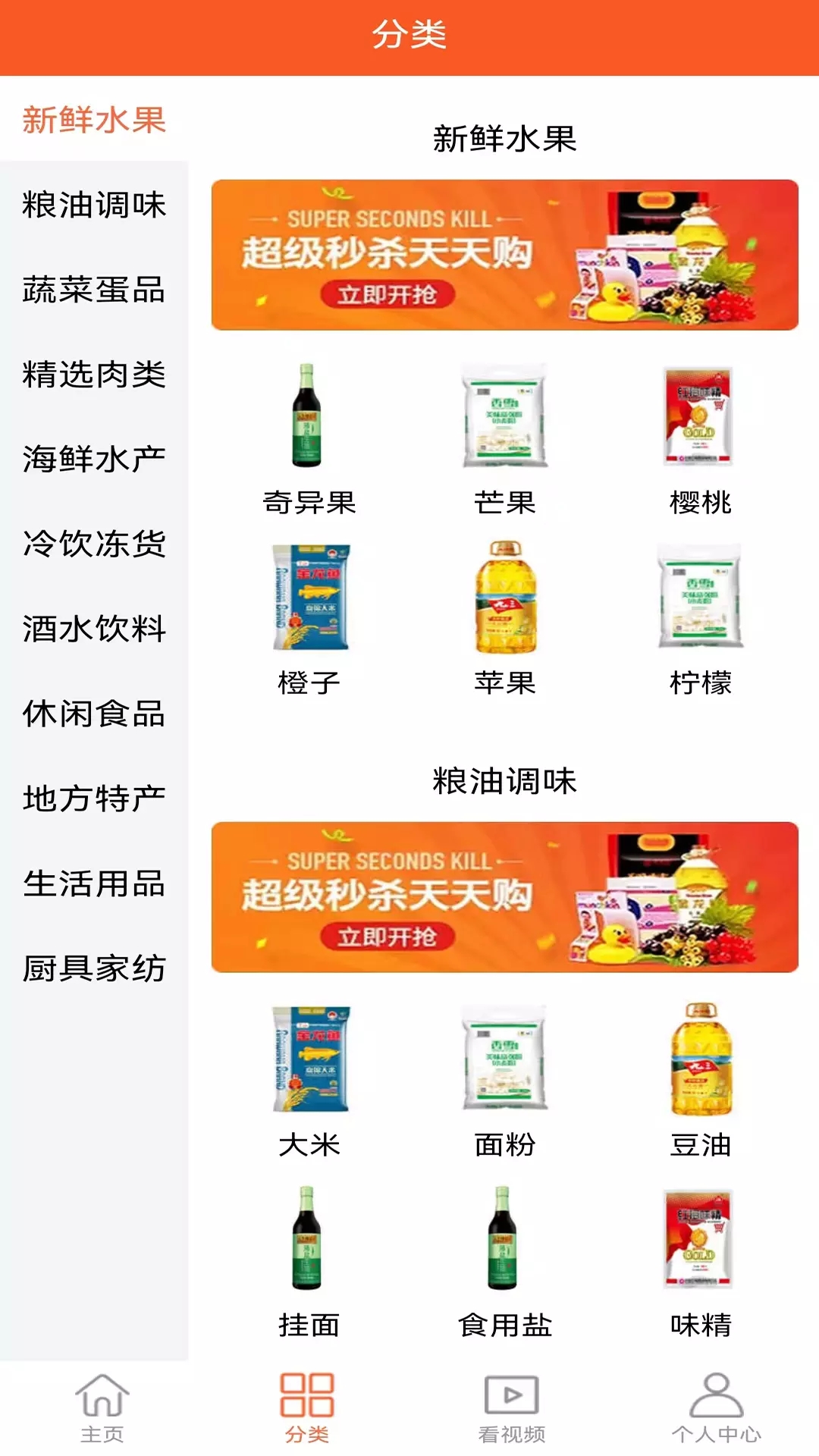This screenshot has height=1456, width=819.
Task: Go to the 主页 home tab
Action: 102,1408
